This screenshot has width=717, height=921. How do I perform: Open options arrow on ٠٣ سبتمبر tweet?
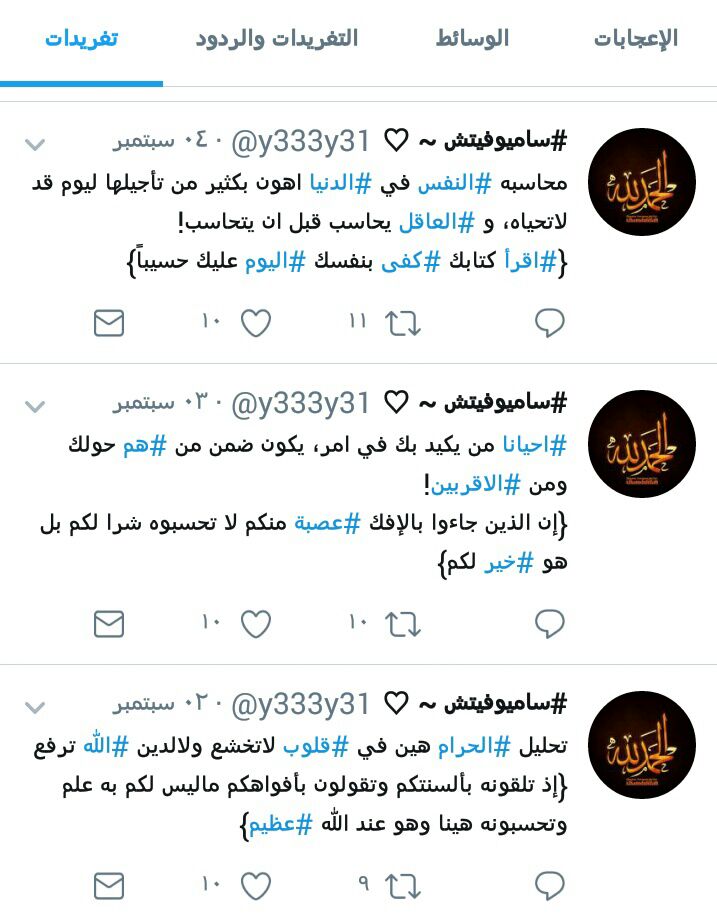pos(35,406)
